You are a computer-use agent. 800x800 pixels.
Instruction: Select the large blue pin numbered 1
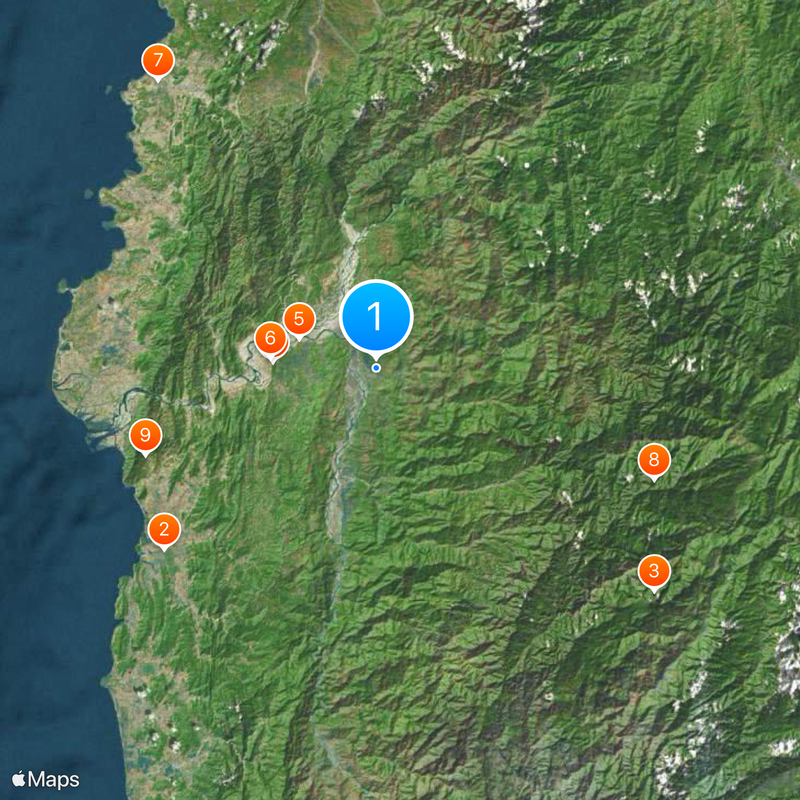(376, 317)
